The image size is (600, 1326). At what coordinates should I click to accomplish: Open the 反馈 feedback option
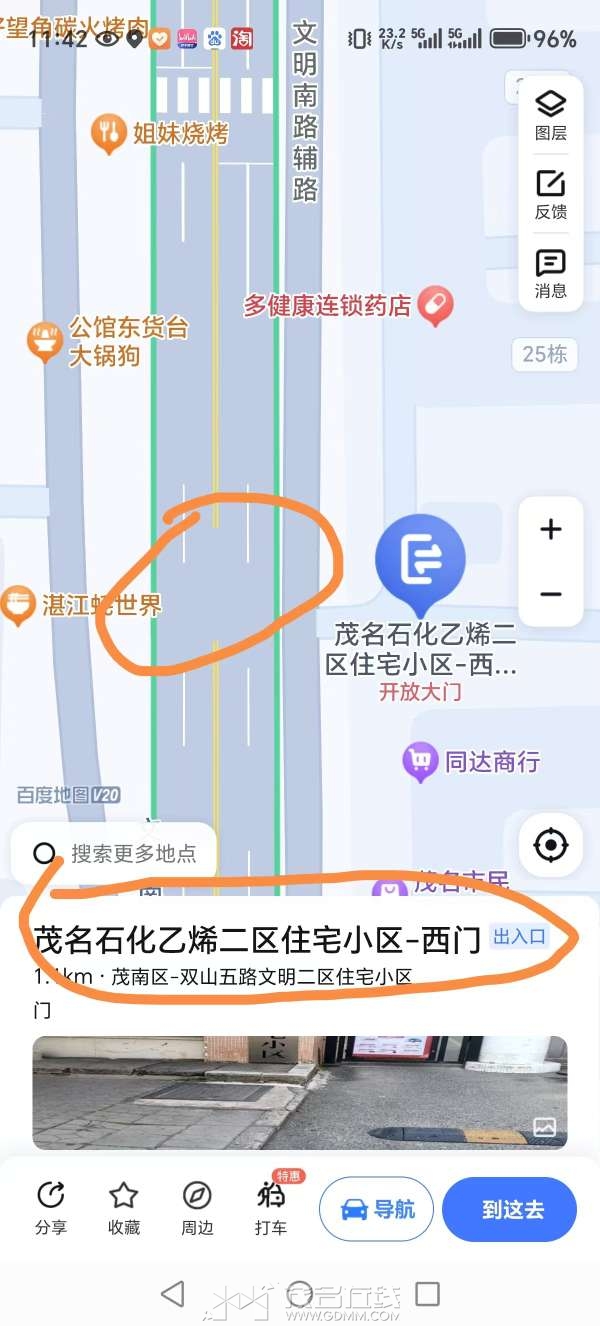pyautogui.click(x=551, y=194)
